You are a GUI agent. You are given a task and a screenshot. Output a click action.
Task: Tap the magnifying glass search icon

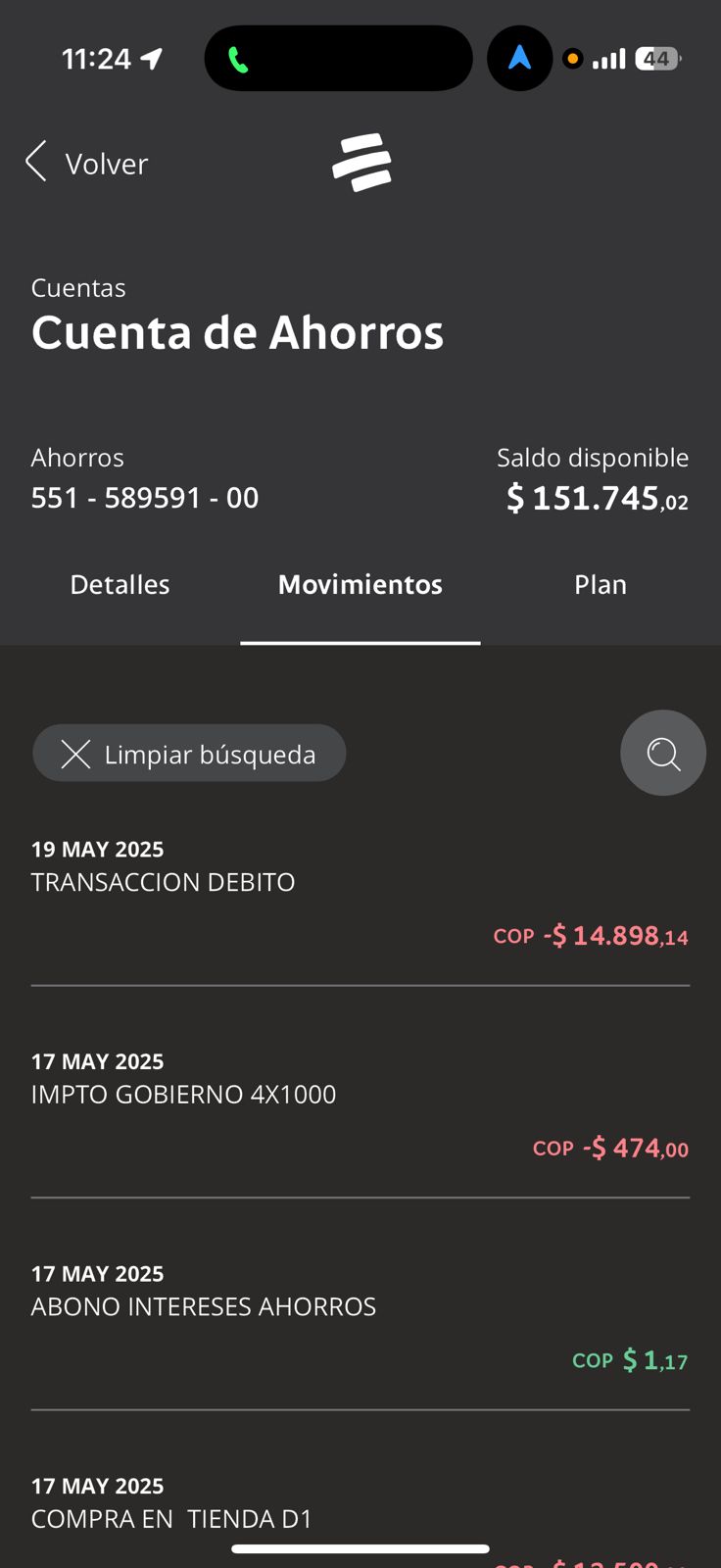(663, 753)
